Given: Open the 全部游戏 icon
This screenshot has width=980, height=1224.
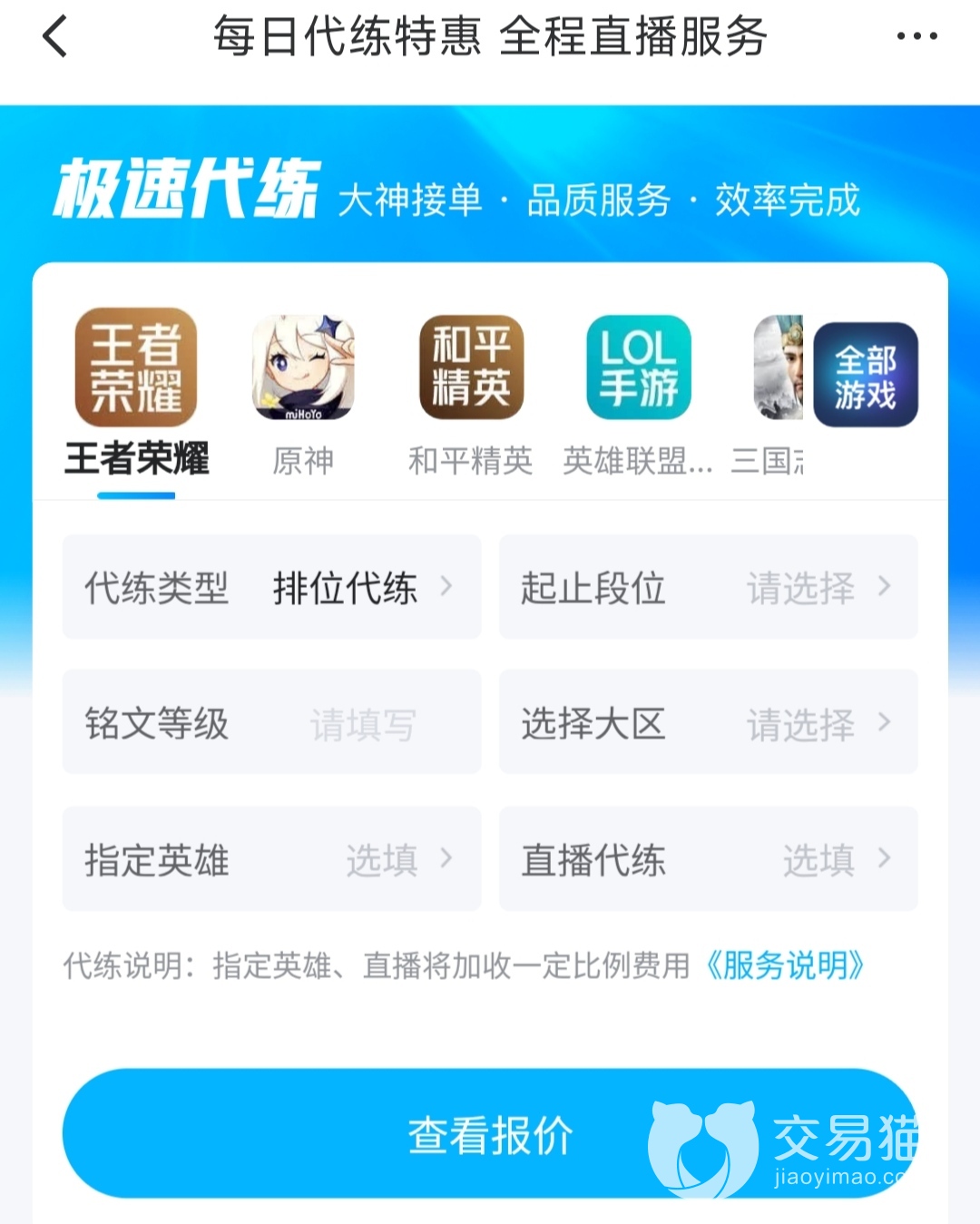Looking at the screenshot, I should pyautogui.click(x=865, y=375).
